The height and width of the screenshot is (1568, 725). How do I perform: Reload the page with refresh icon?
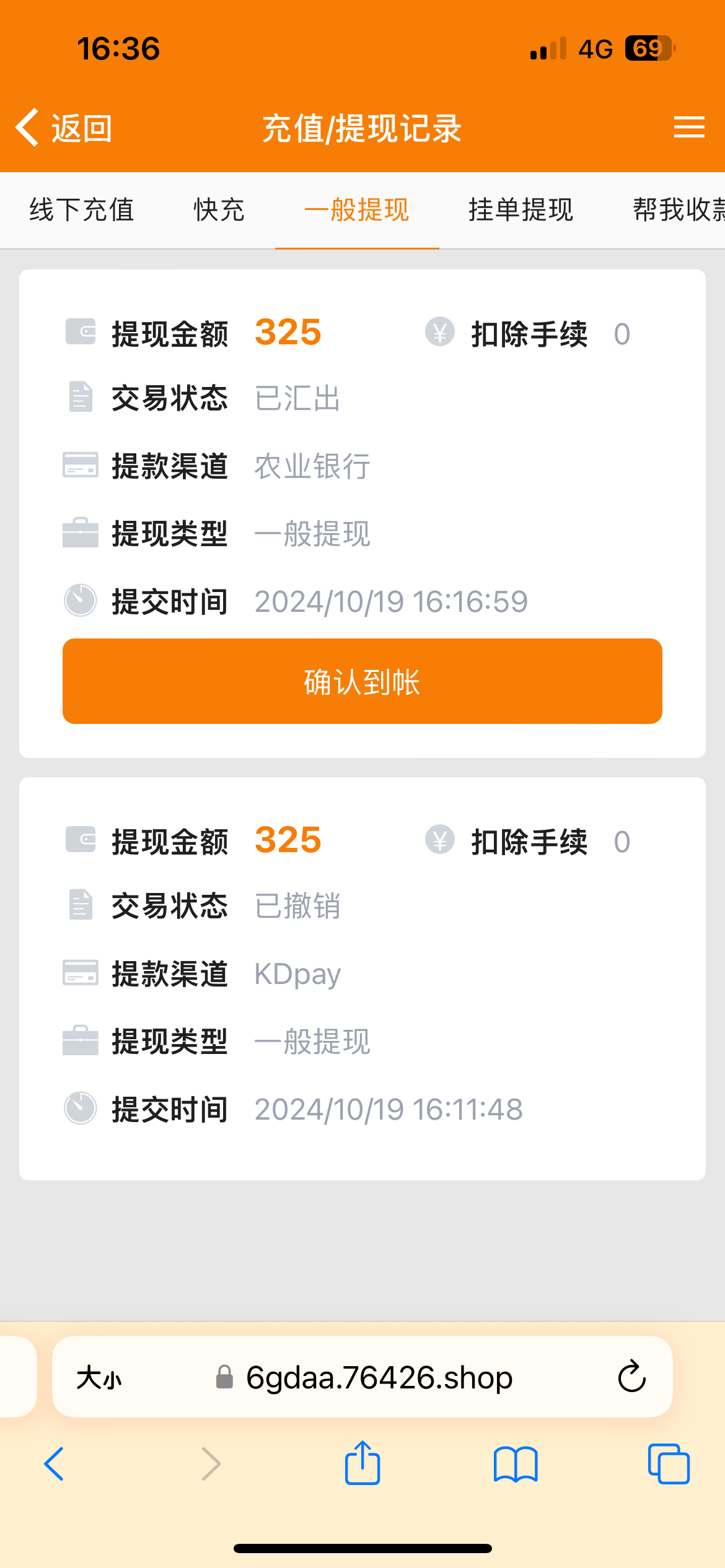632,1377
